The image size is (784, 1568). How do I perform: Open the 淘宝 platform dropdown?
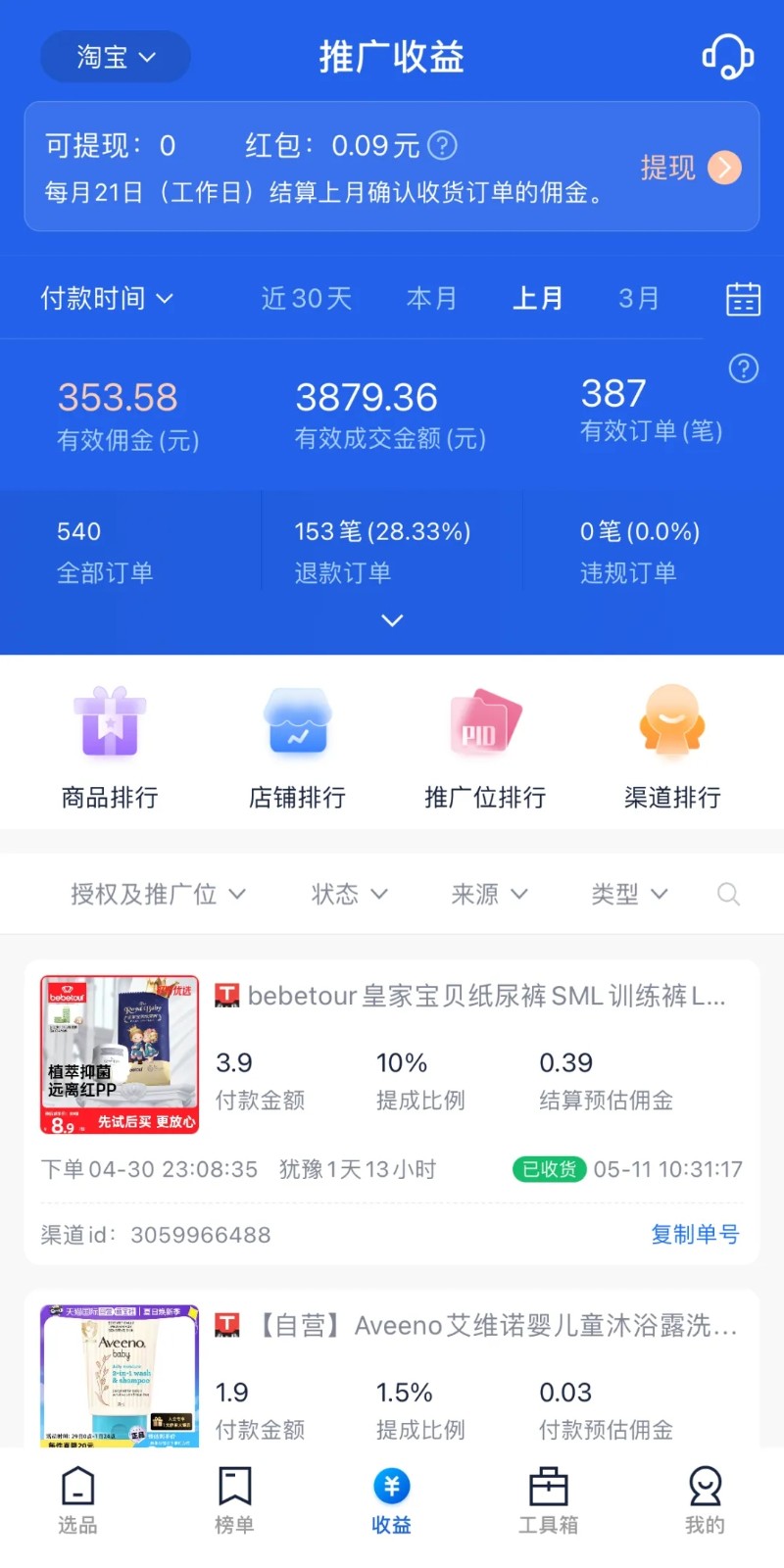(x=116, y=57)
